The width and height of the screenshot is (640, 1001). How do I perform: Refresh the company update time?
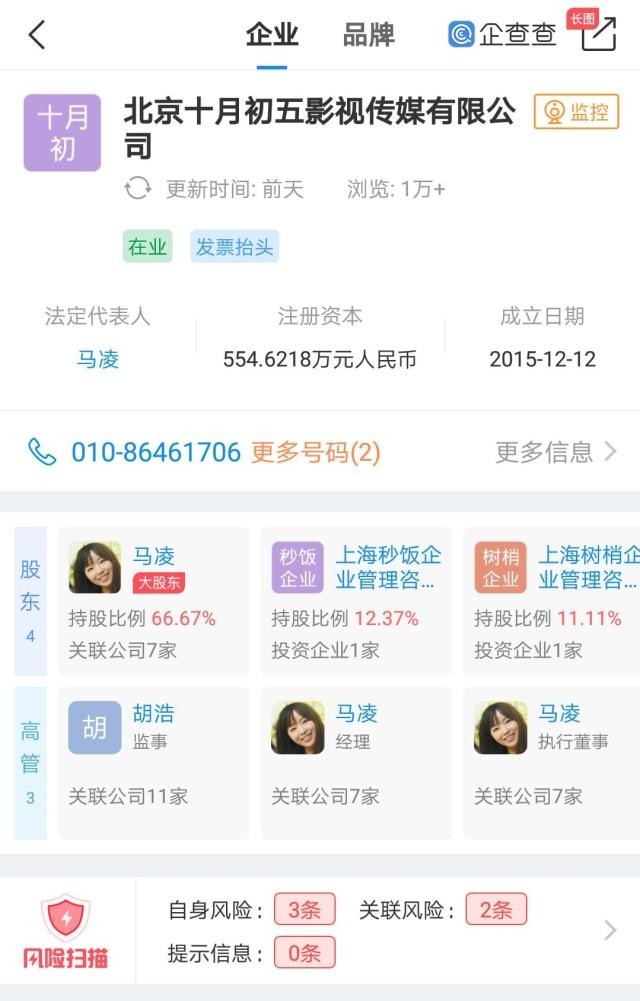click(x=138, y=189)
